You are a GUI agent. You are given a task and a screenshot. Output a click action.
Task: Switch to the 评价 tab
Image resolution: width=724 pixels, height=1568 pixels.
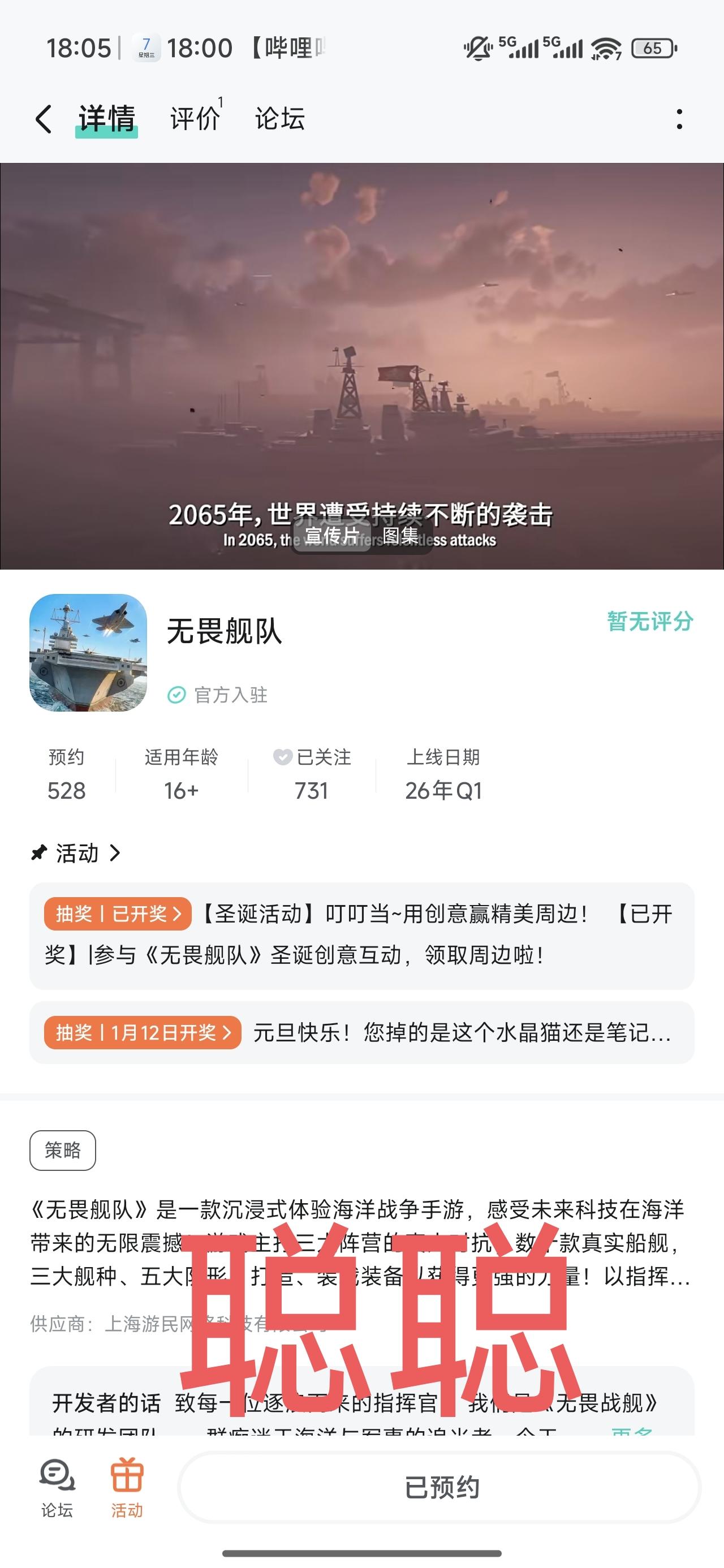coord(195,118)
